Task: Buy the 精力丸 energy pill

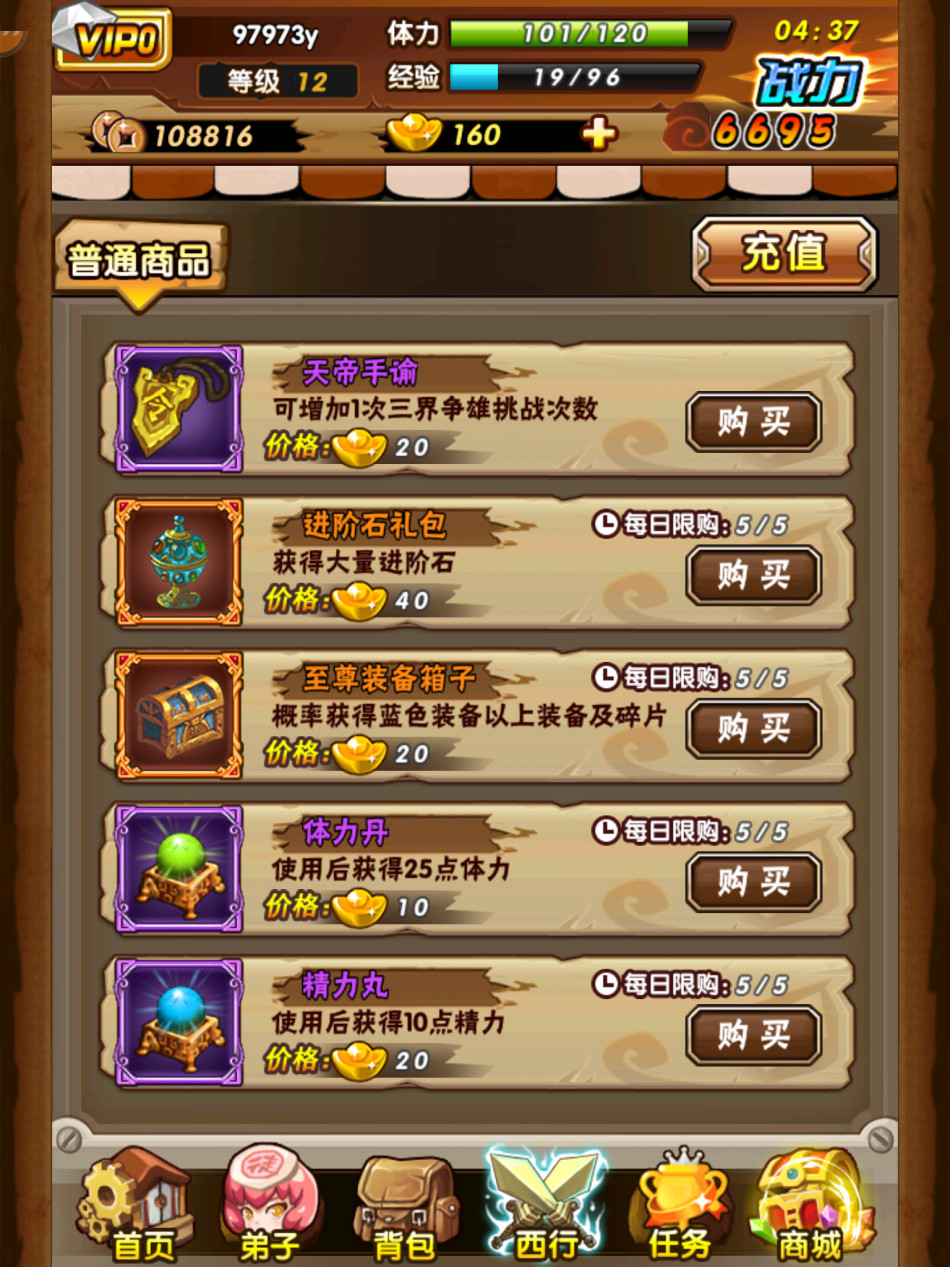Action: [x=753, y=1035]
